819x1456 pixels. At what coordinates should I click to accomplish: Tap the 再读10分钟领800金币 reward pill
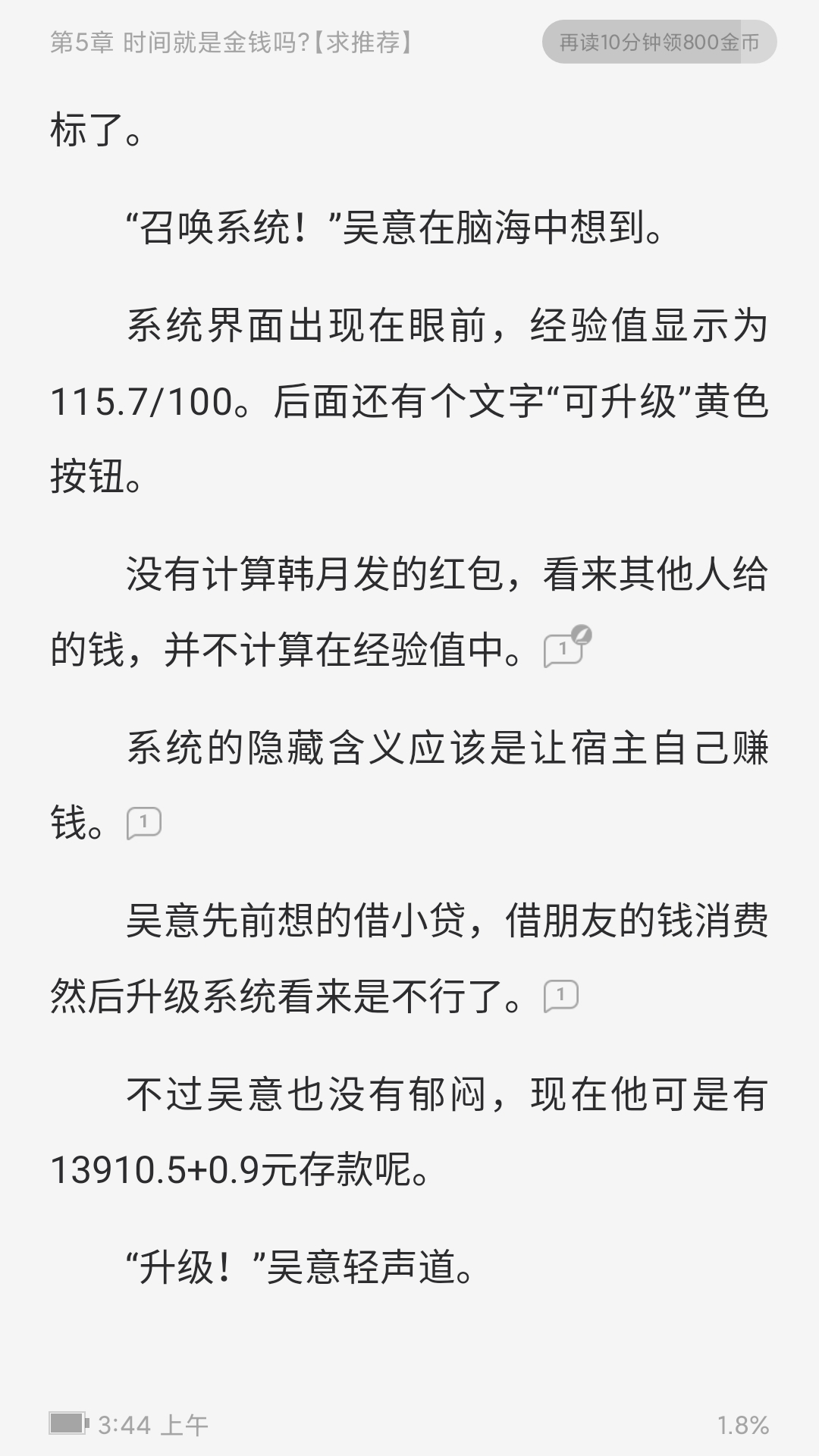point(659,42)
